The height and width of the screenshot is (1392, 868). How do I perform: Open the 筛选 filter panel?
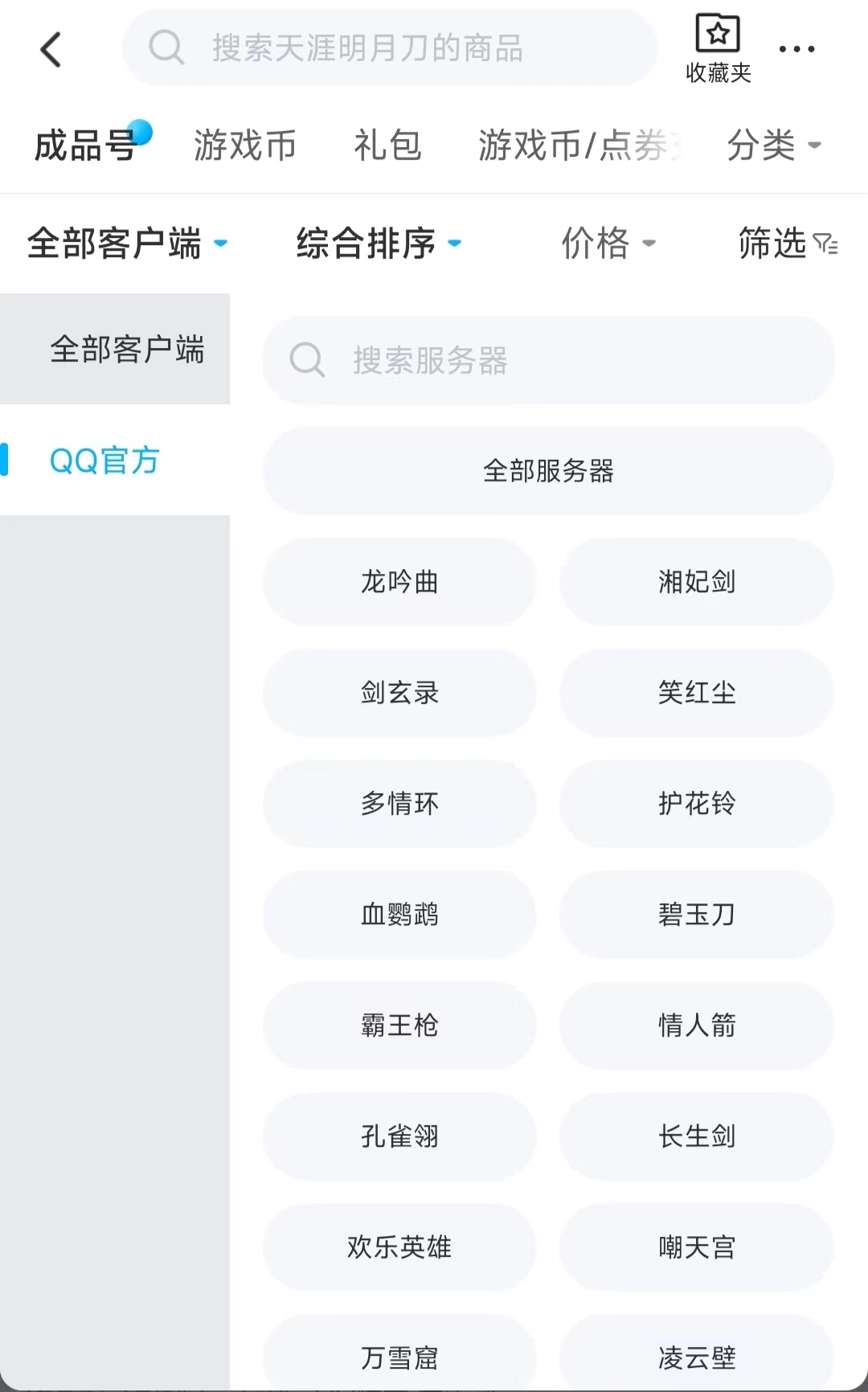pos(788,244)
